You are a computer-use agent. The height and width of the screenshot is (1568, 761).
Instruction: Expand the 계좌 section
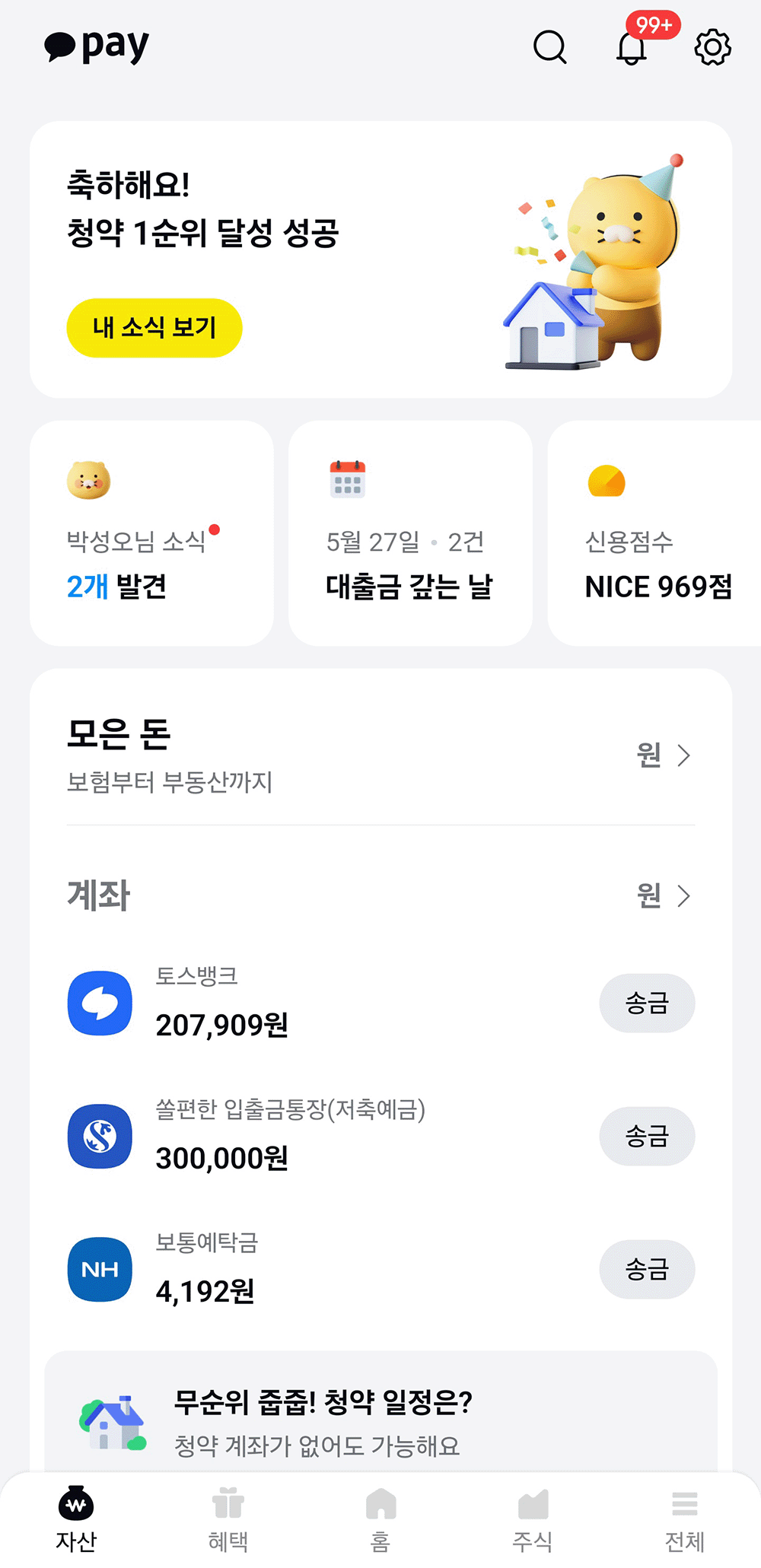tap(664, 895)
